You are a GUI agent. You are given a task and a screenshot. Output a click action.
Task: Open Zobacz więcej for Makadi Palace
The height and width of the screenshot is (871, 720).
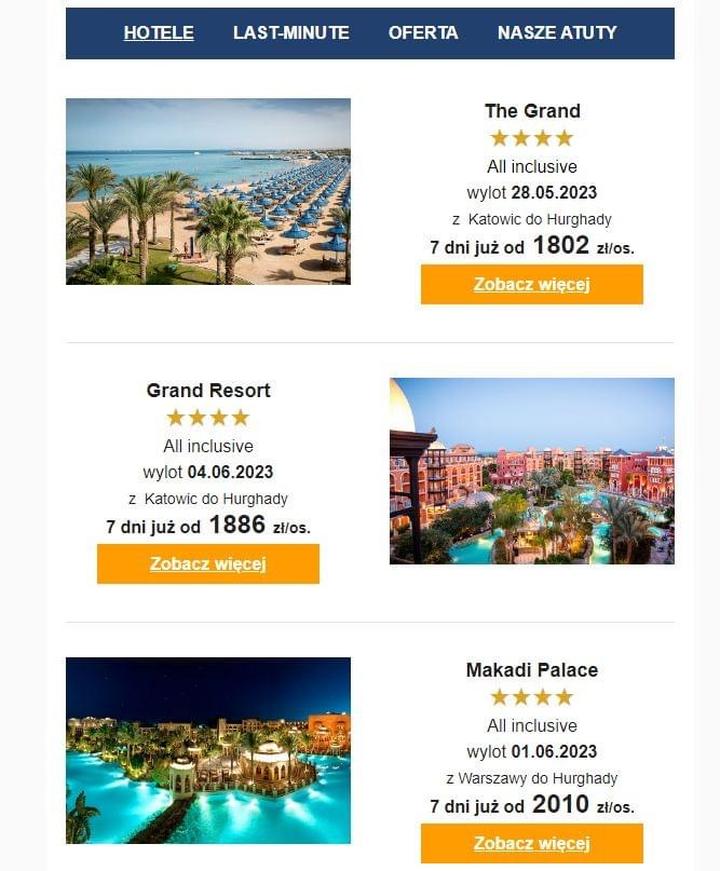coord(531,843)
